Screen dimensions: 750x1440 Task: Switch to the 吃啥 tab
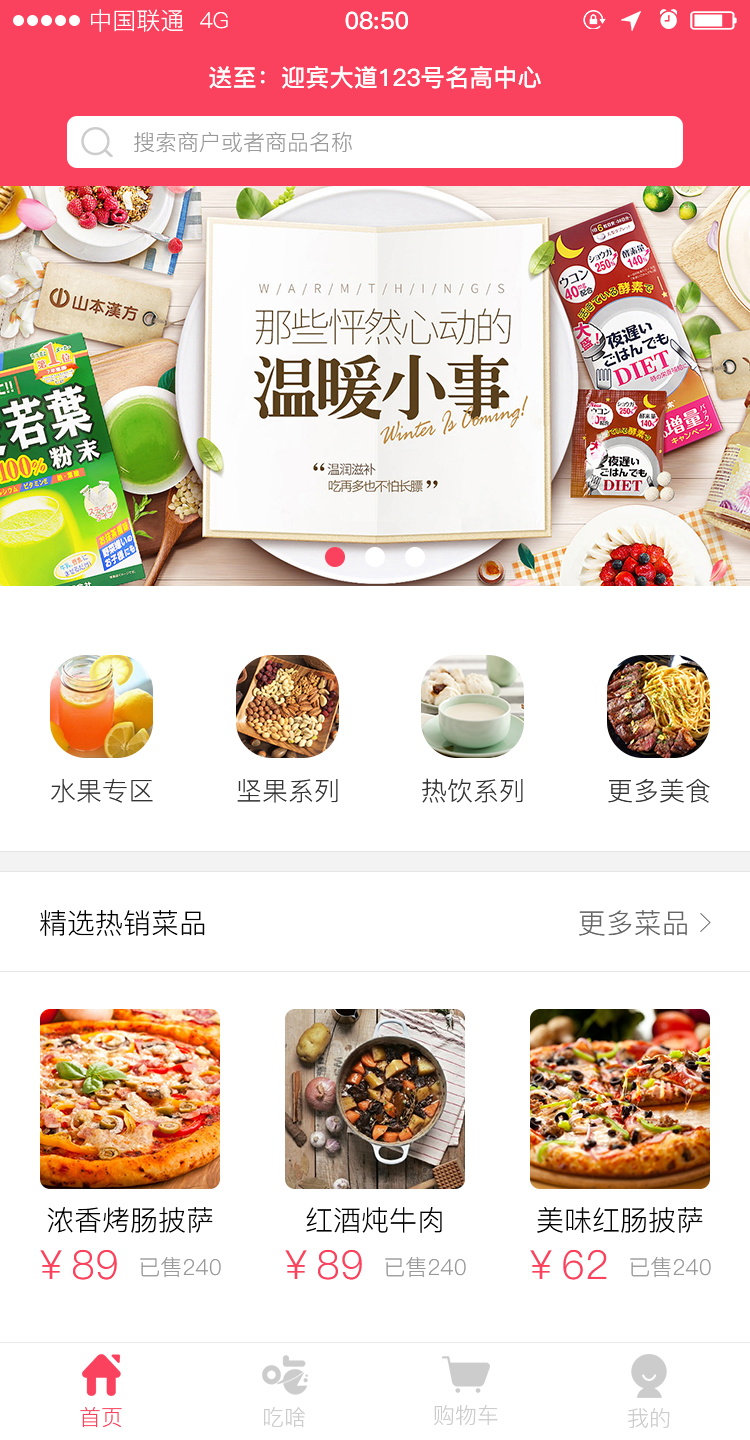point(284,1390)
